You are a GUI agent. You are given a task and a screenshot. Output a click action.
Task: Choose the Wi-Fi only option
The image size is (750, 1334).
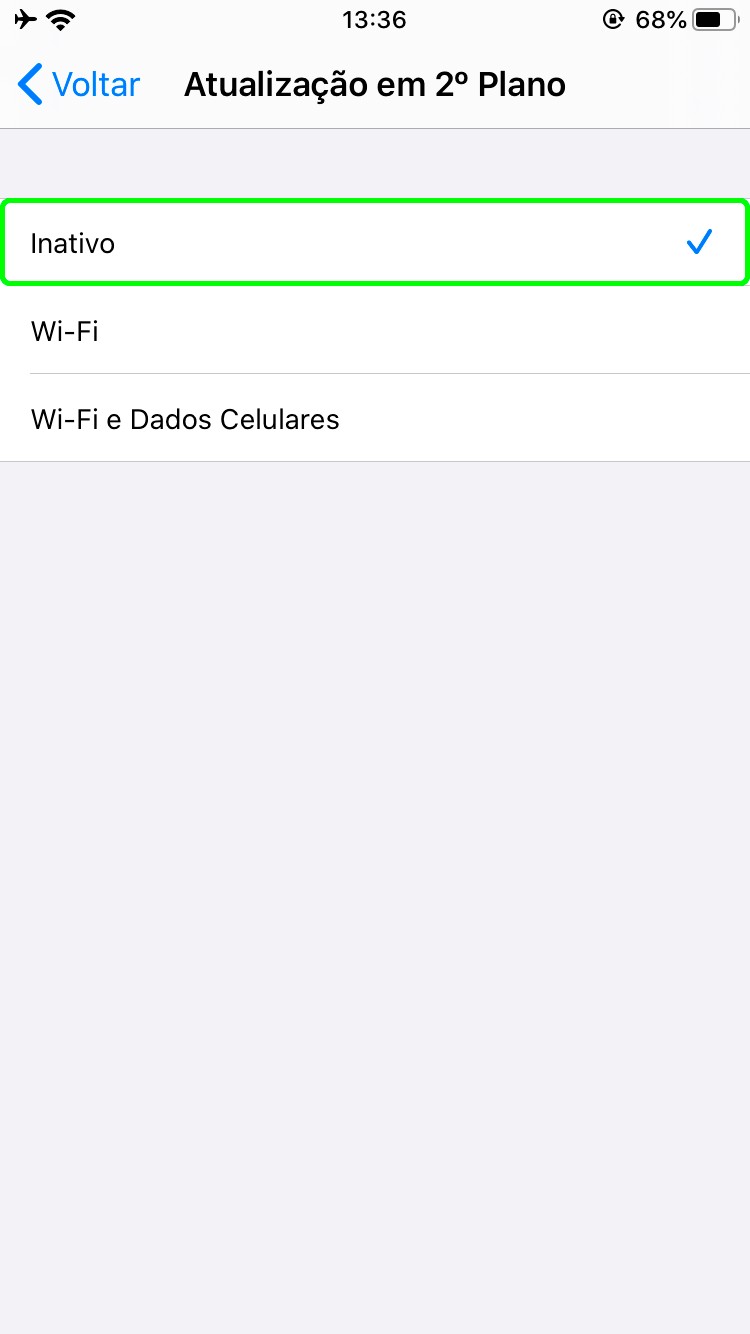374,331
